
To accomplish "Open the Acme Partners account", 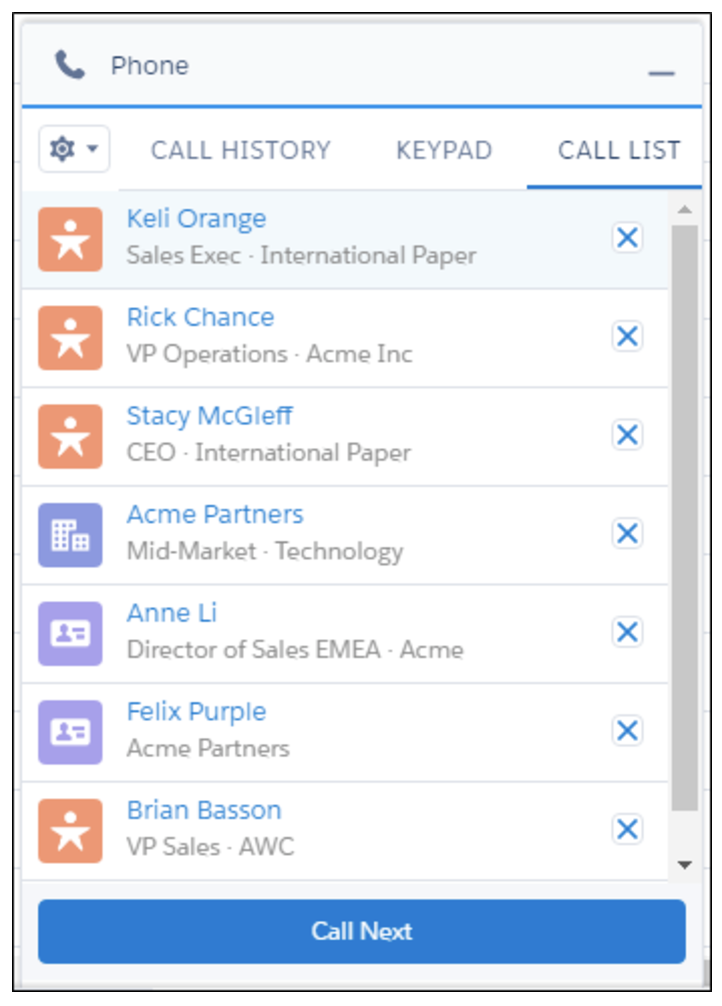I will 214,514.
